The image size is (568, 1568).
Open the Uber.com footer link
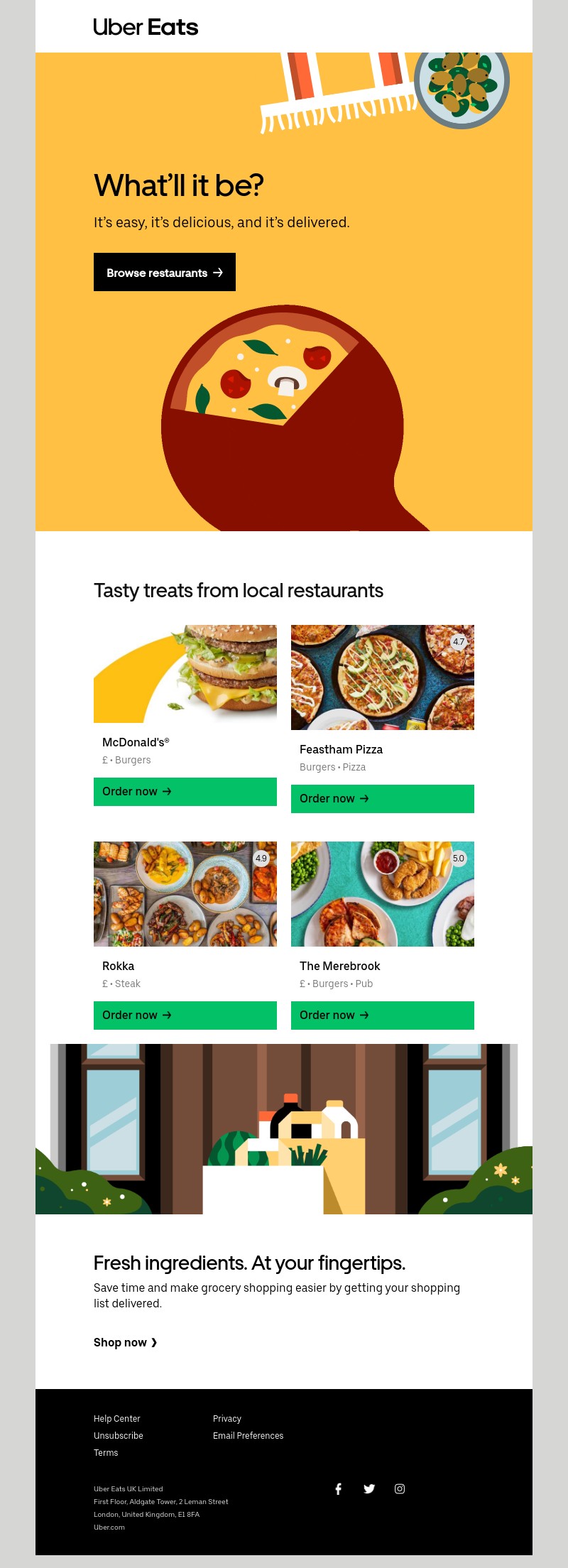[109, 1528]
